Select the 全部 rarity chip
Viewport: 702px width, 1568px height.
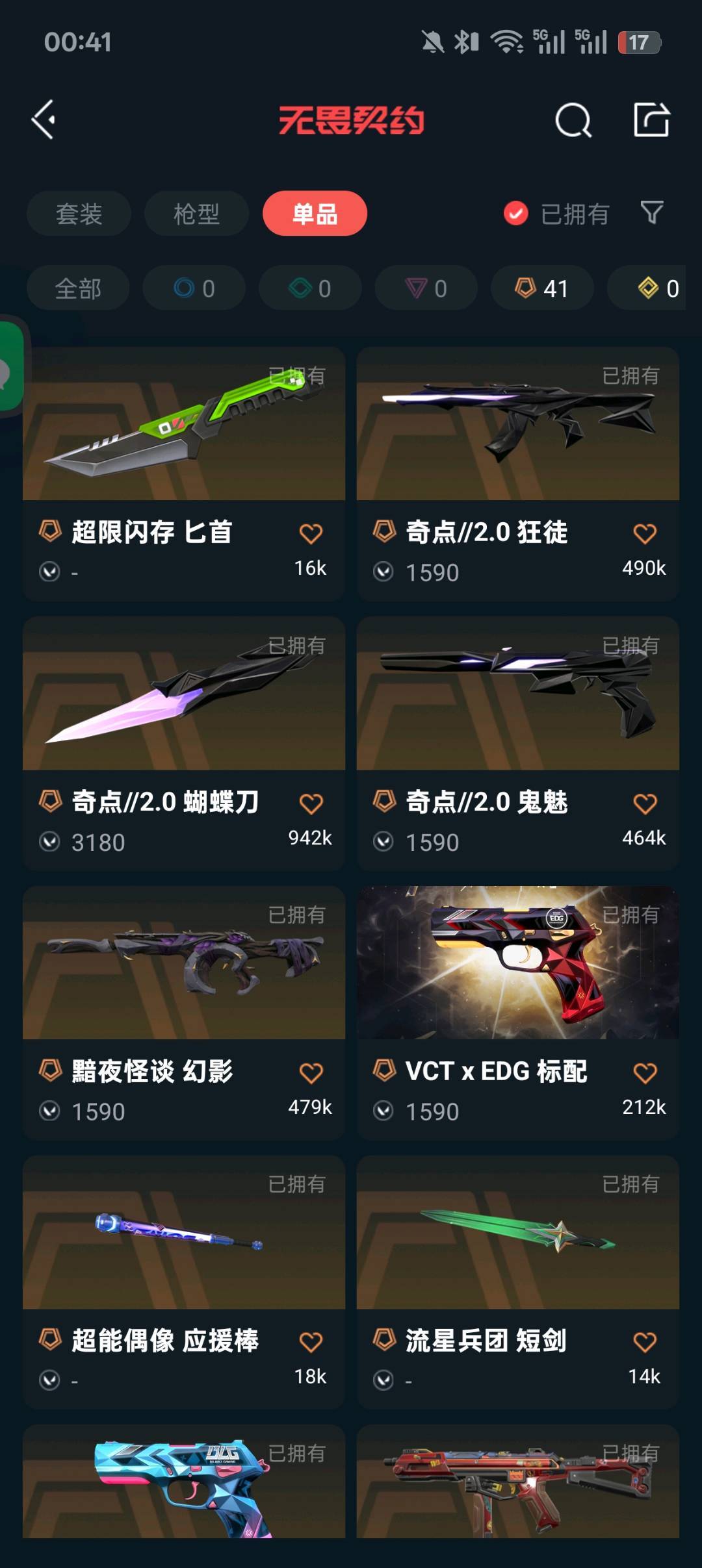tap(78, 288)
